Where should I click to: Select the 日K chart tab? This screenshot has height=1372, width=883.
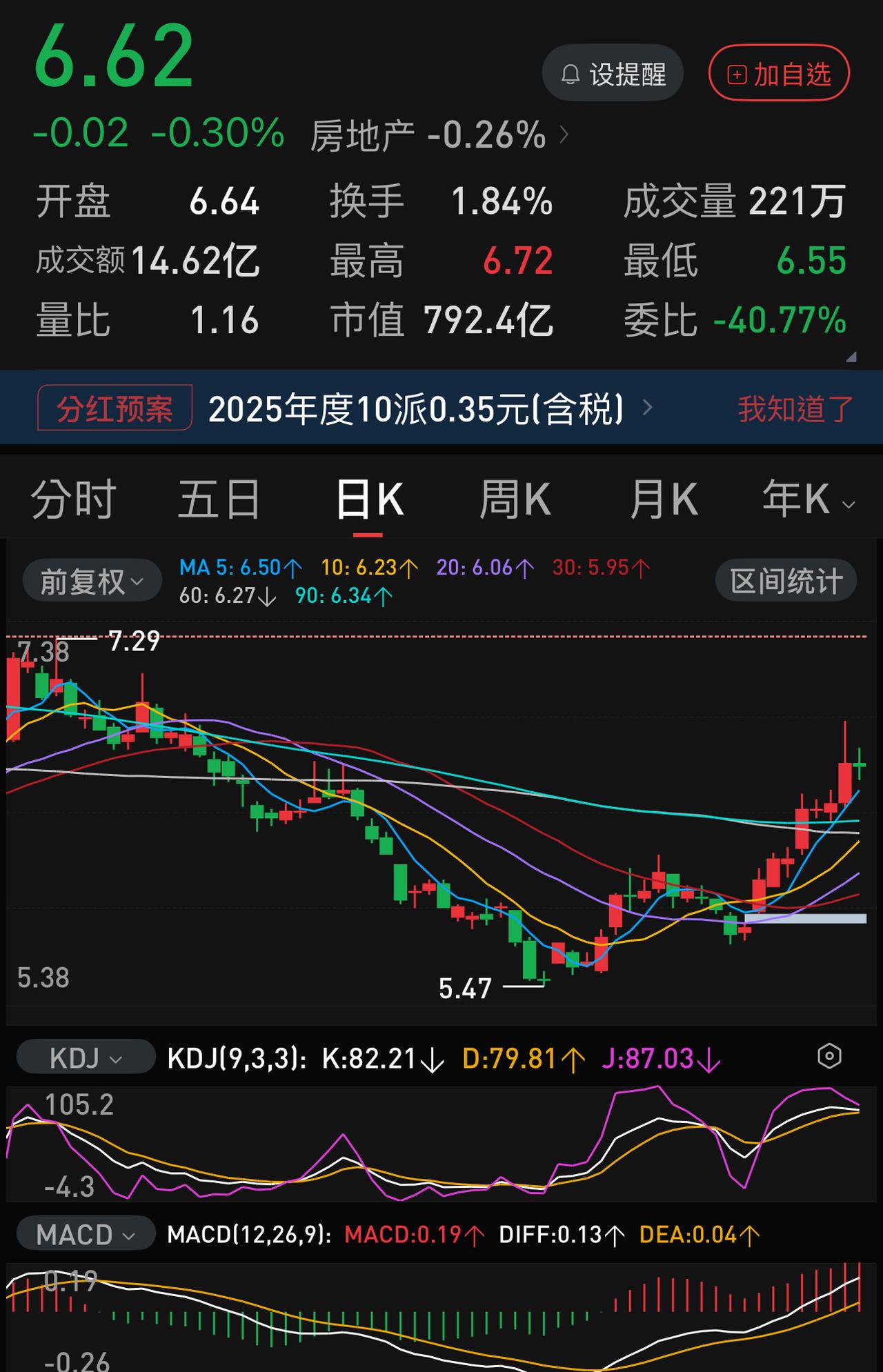(x=369, y=499)
